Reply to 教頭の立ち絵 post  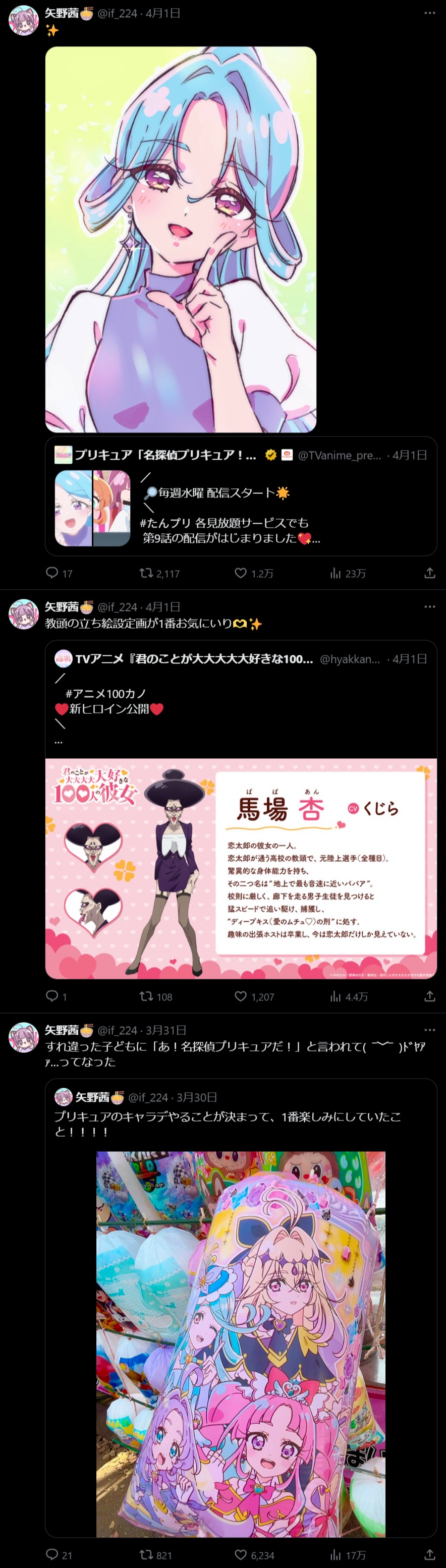[52, 996]
